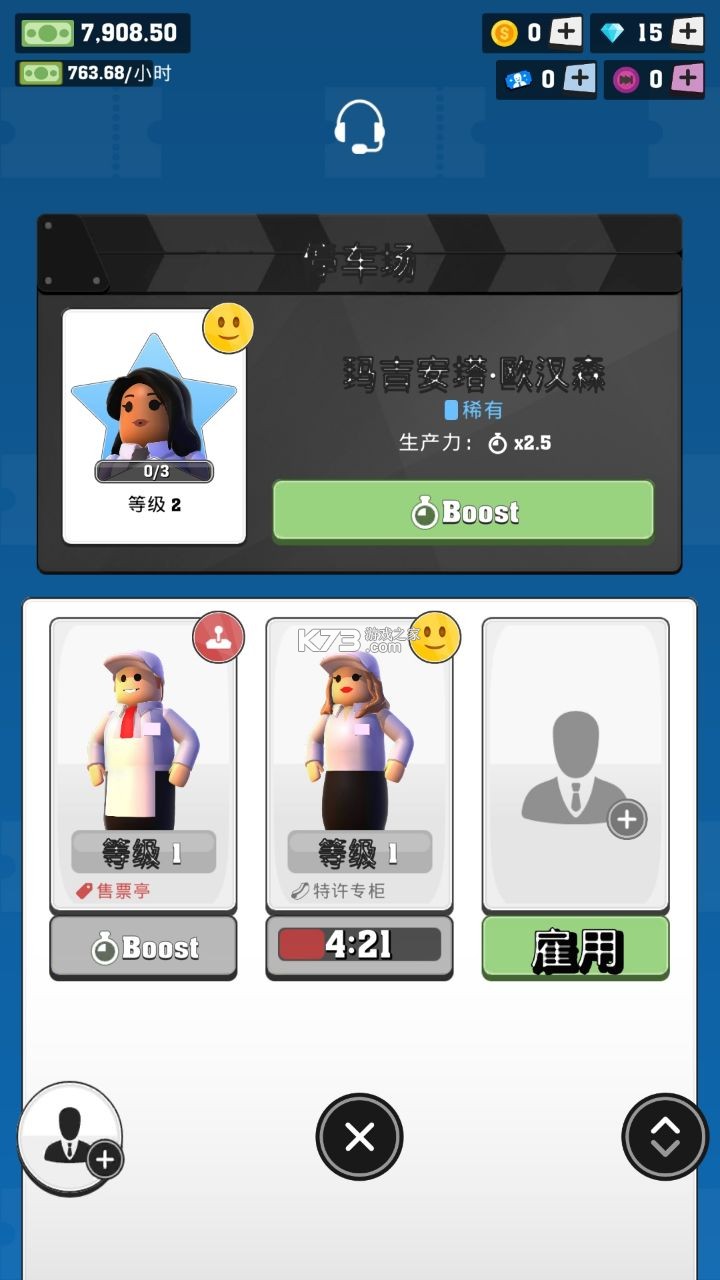Boost the rare manager's productivity
Image resolution: width=720 pixels, height=1280 pixels.
(463, 512)
